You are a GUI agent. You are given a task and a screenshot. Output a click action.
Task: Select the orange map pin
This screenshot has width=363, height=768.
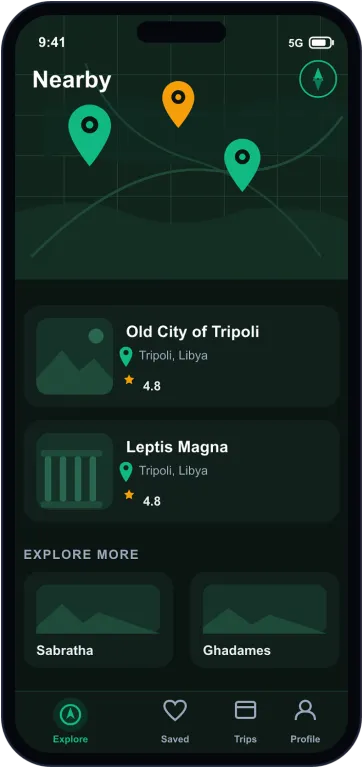click(178, 104)
